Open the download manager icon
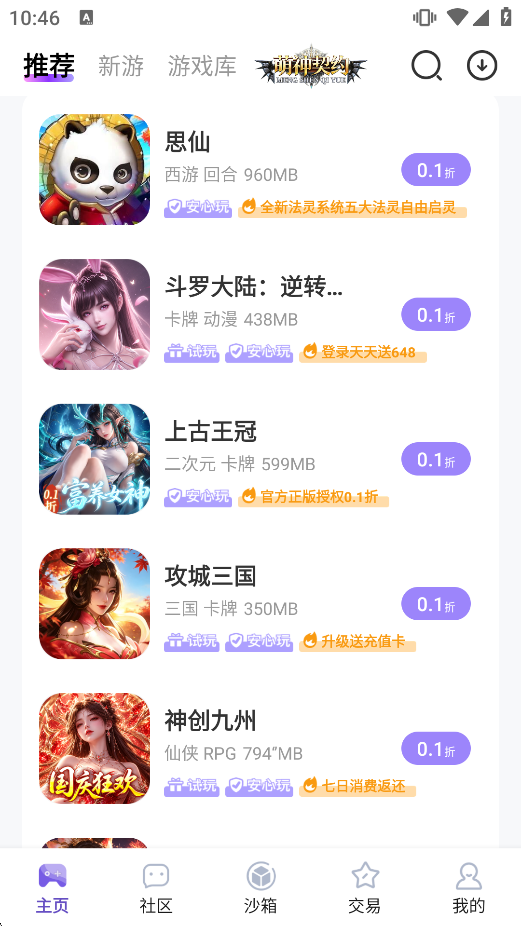 coord(482,66)
